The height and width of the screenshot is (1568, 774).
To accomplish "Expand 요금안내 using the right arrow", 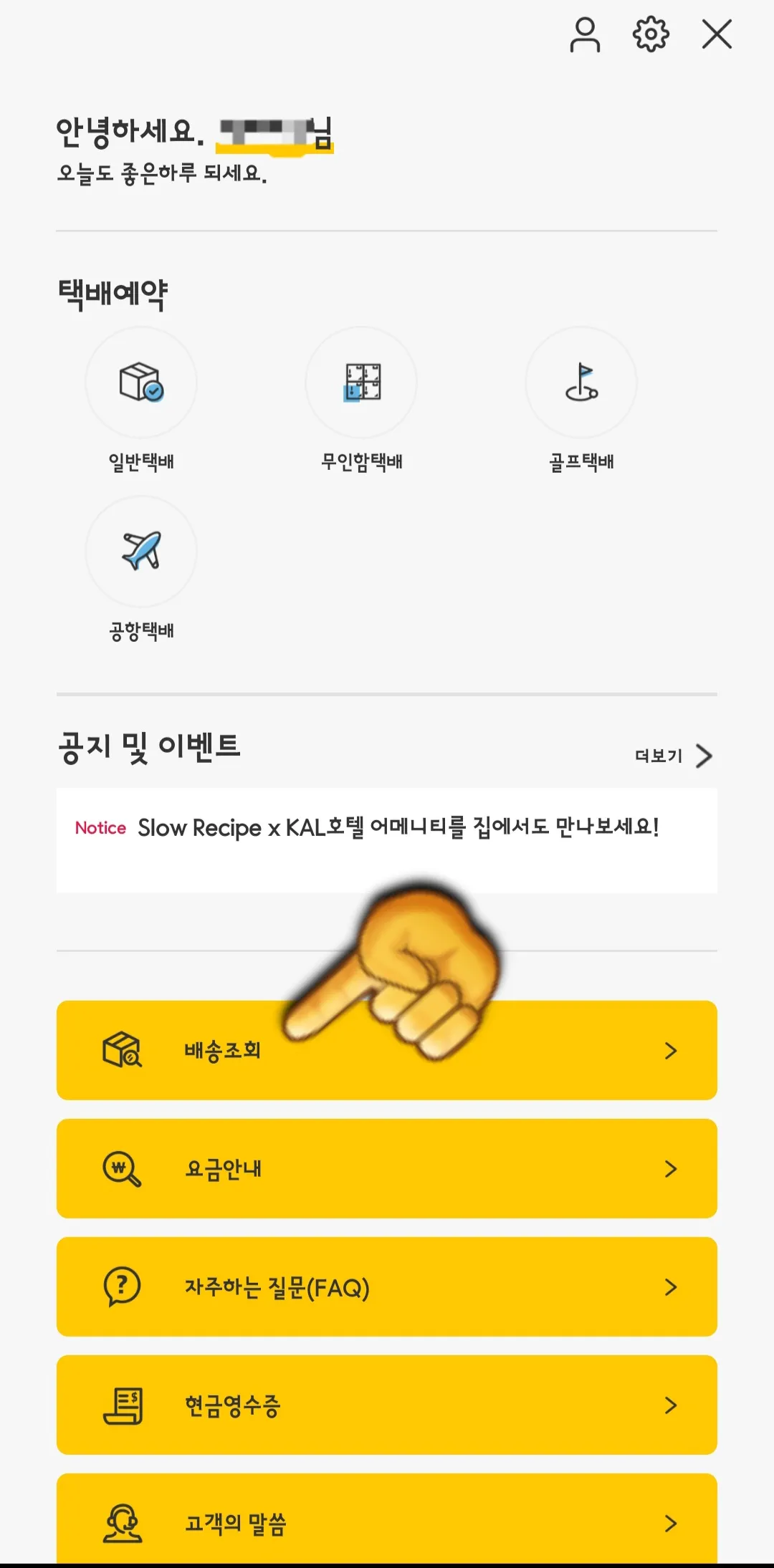I will (x=671, y=1168).
